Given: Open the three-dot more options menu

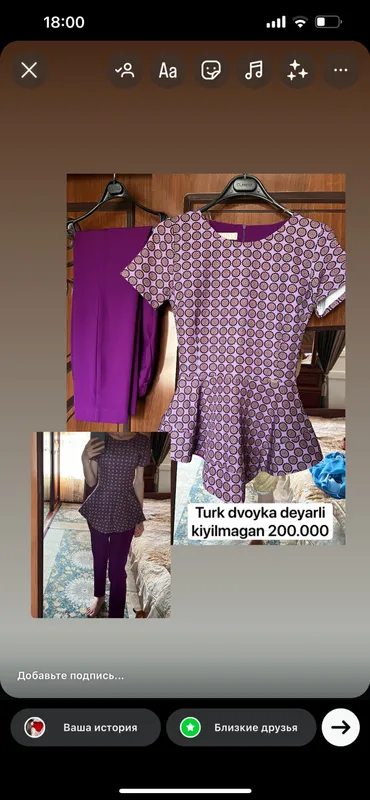Looking at the screenshot, I should tap(340, 70).
